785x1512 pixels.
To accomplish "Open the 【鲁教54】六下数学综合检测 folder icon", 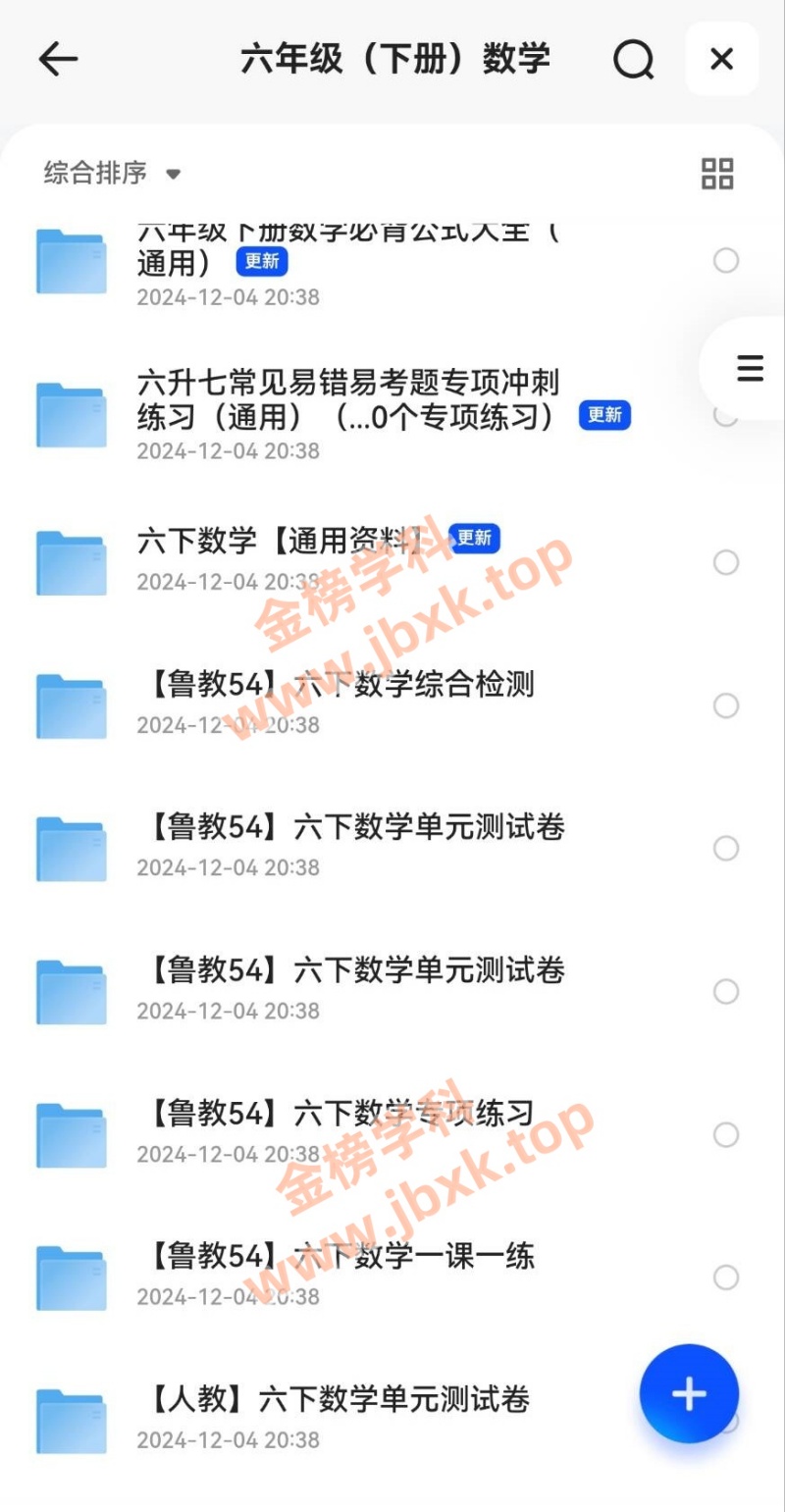I will pyautogui.click(x=70, y=705).
